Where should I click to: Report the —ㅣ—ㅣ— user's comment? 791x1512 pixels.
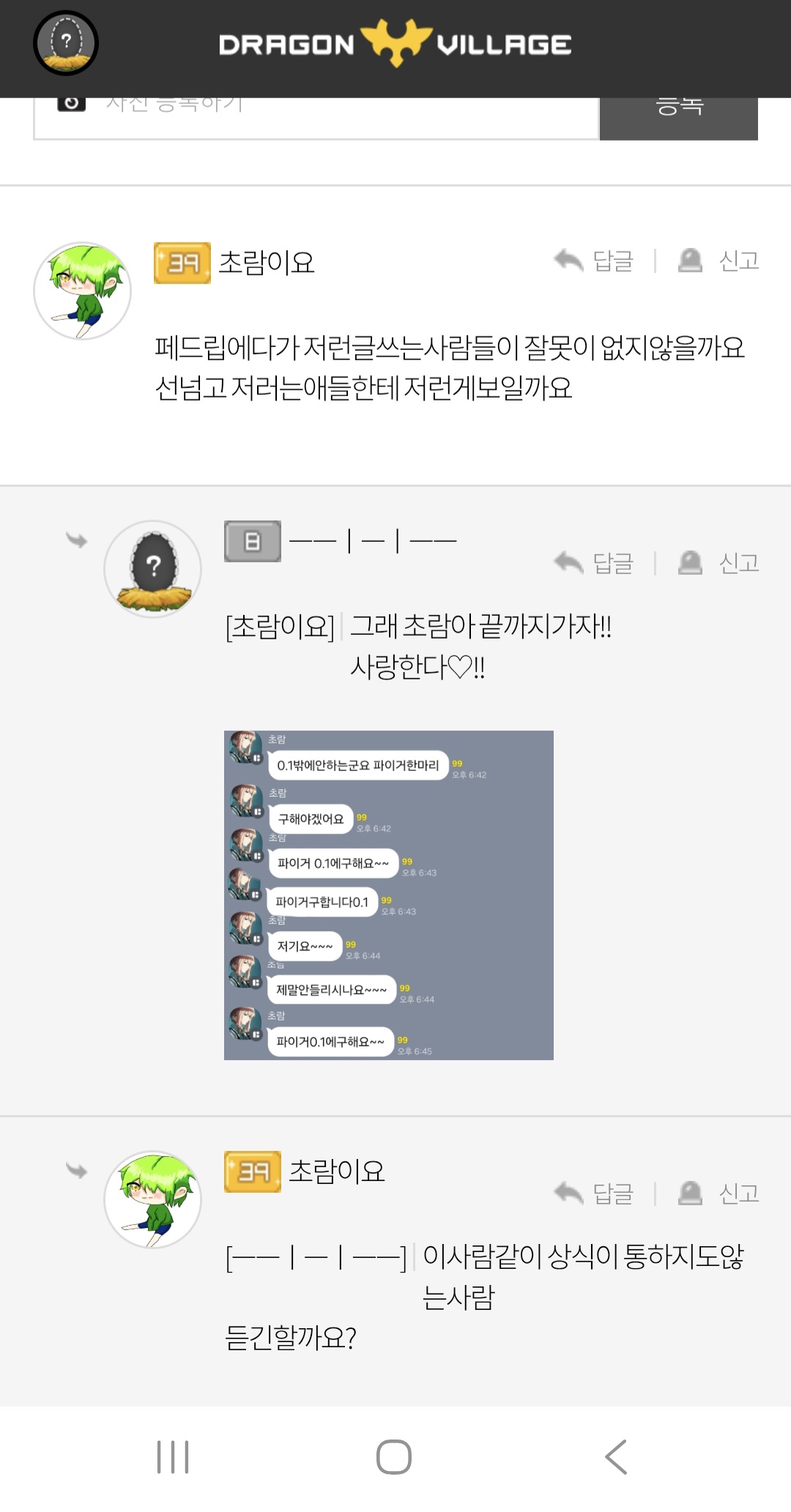719,563
